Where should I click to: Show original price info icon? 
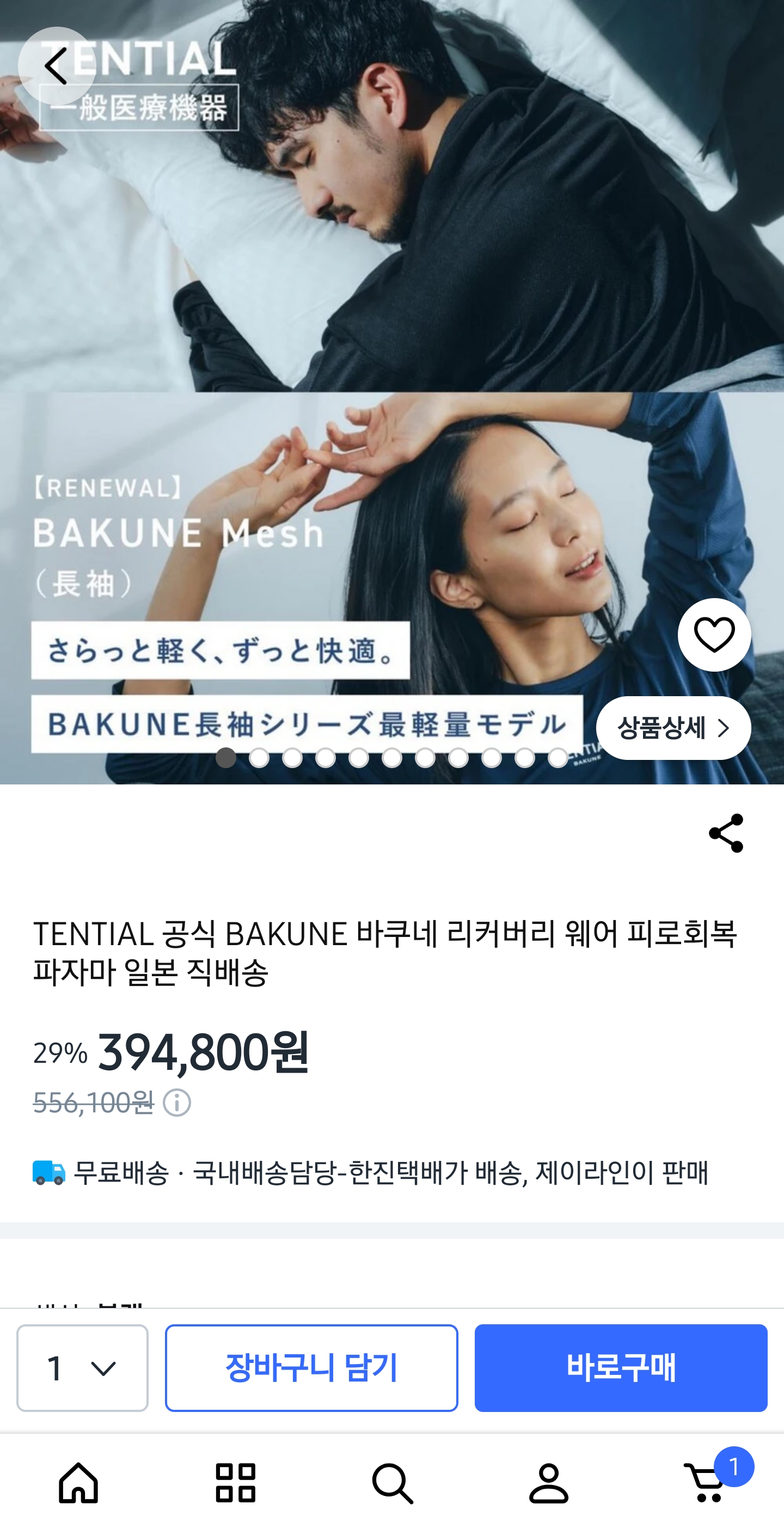click(x=177, y=1103)
